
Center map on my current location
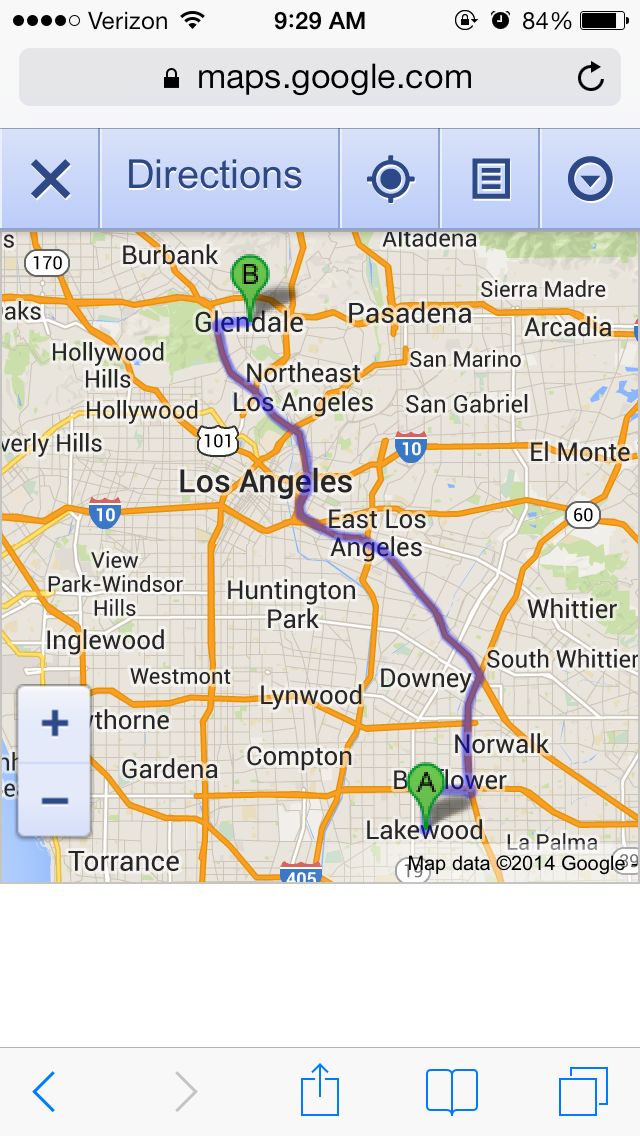(x=390, y=180)
